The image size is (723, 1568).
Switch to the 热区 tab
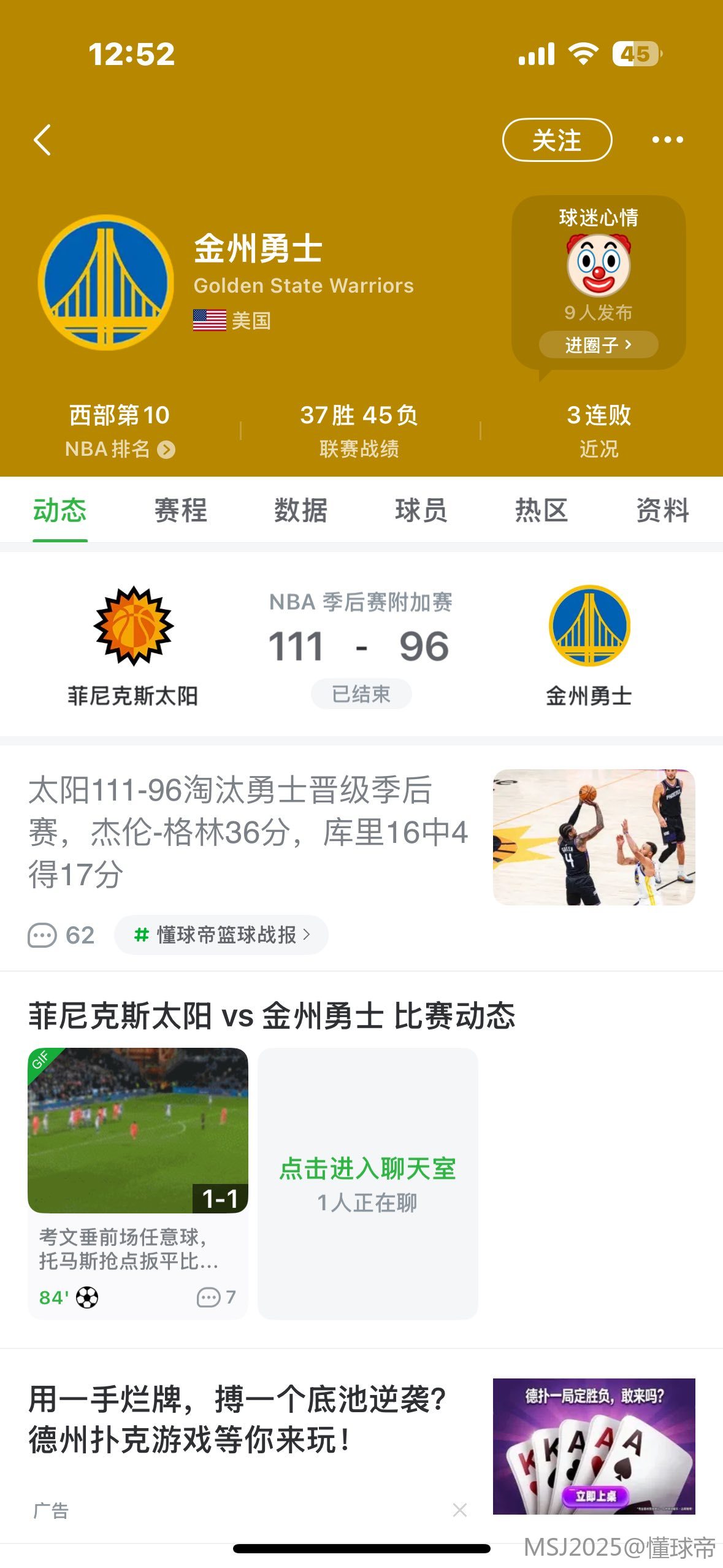541,510
